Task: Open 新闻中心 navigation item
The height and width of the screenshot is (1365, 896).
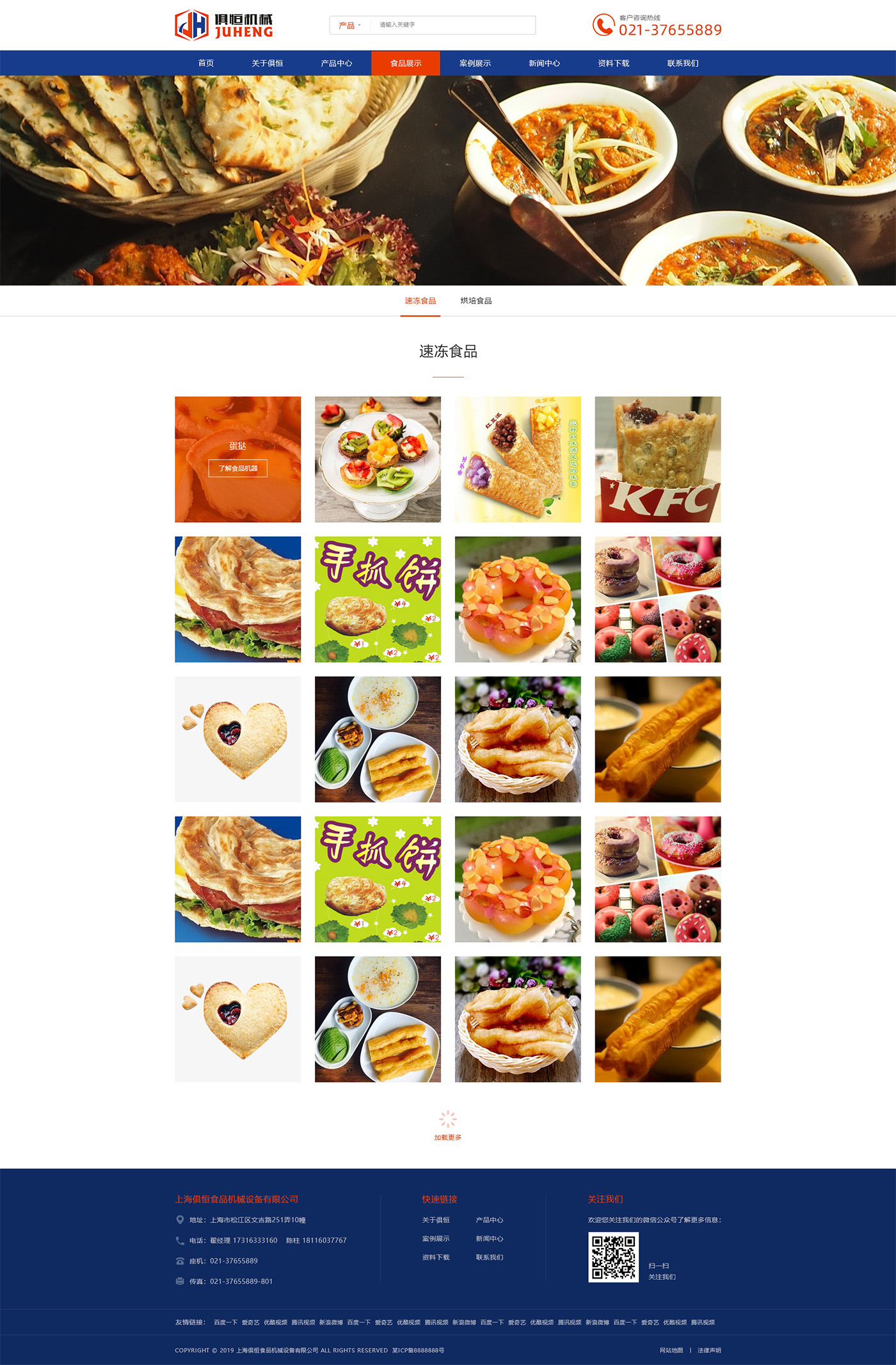Action: pos(544,63)
